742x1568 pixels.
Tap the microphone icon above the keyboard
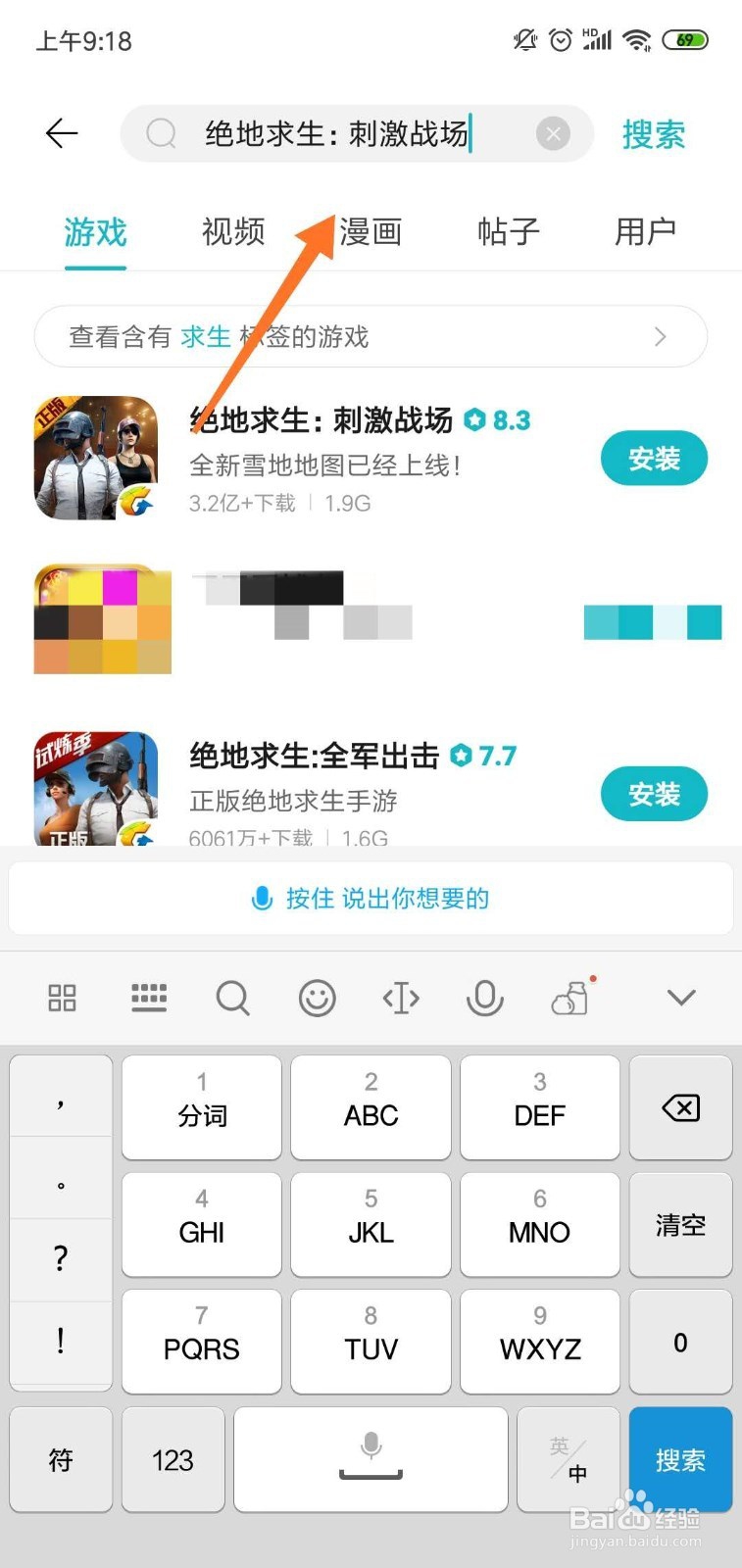[x=485, y=998]
